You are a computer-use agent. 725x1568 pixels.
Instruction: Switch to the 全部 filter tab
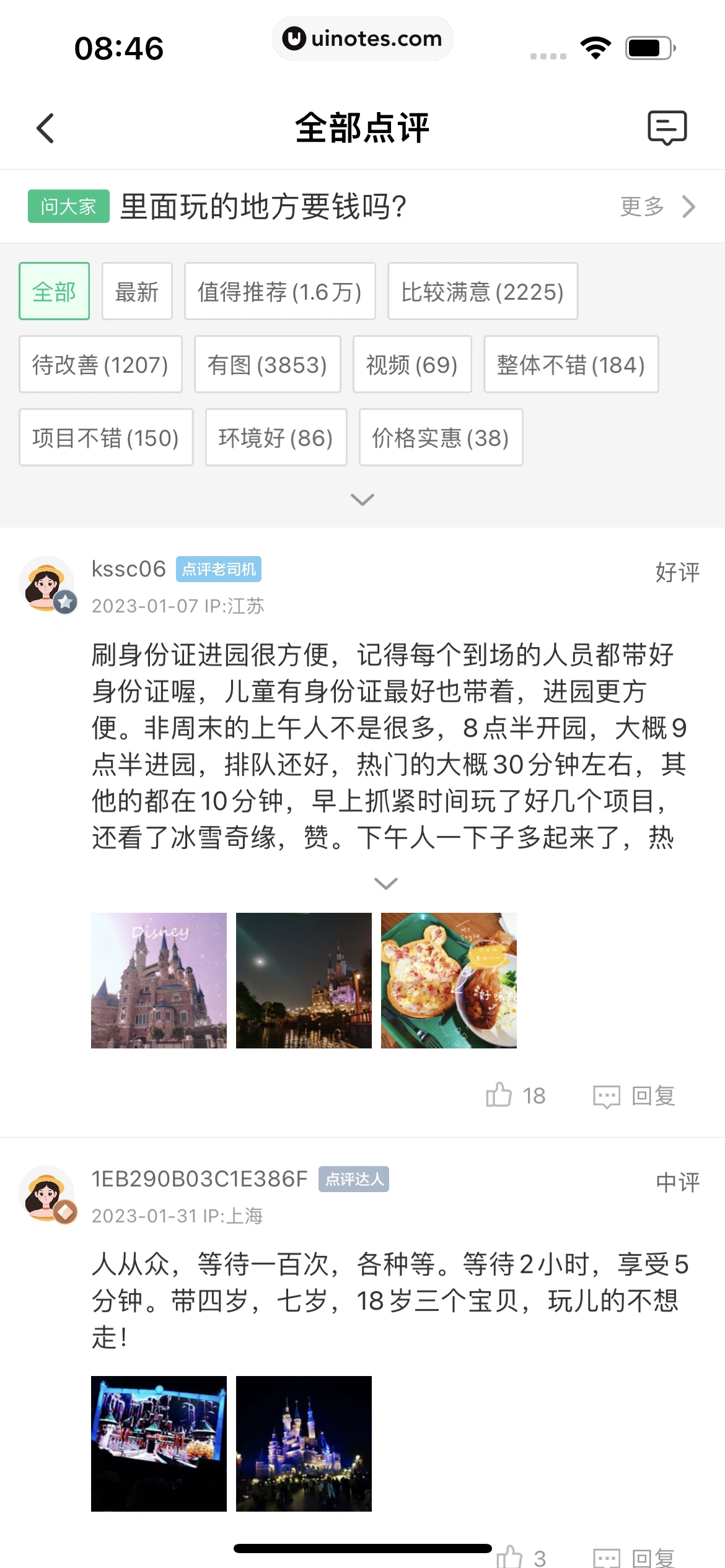coord(54,291)
